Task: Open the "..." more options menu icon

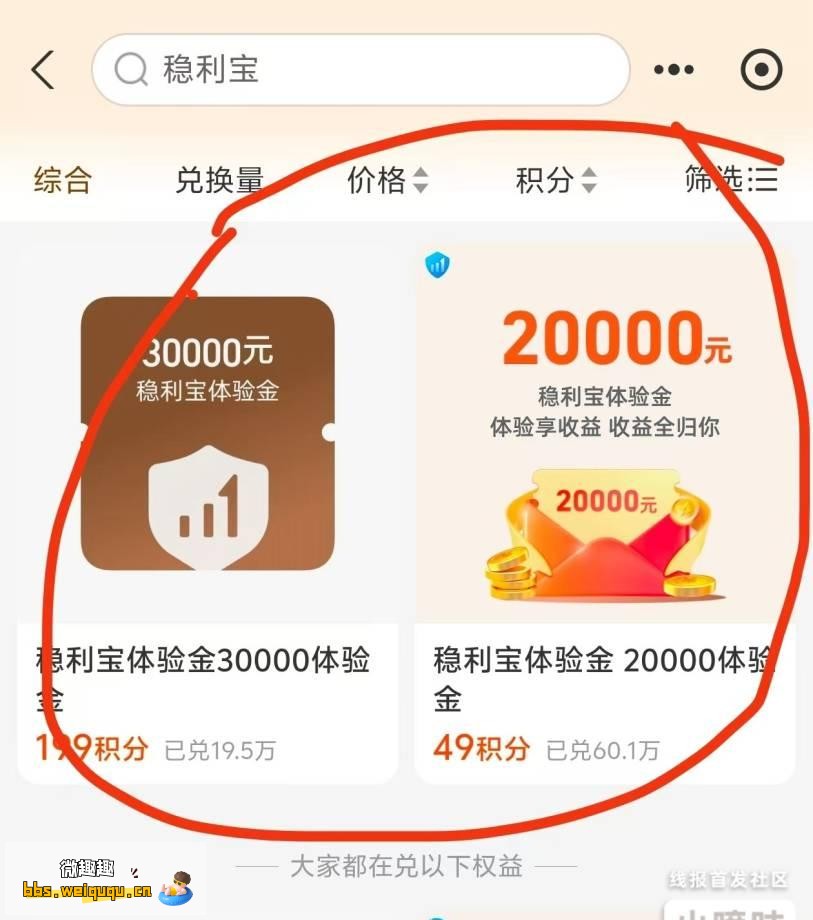Action: coord(675,70)
